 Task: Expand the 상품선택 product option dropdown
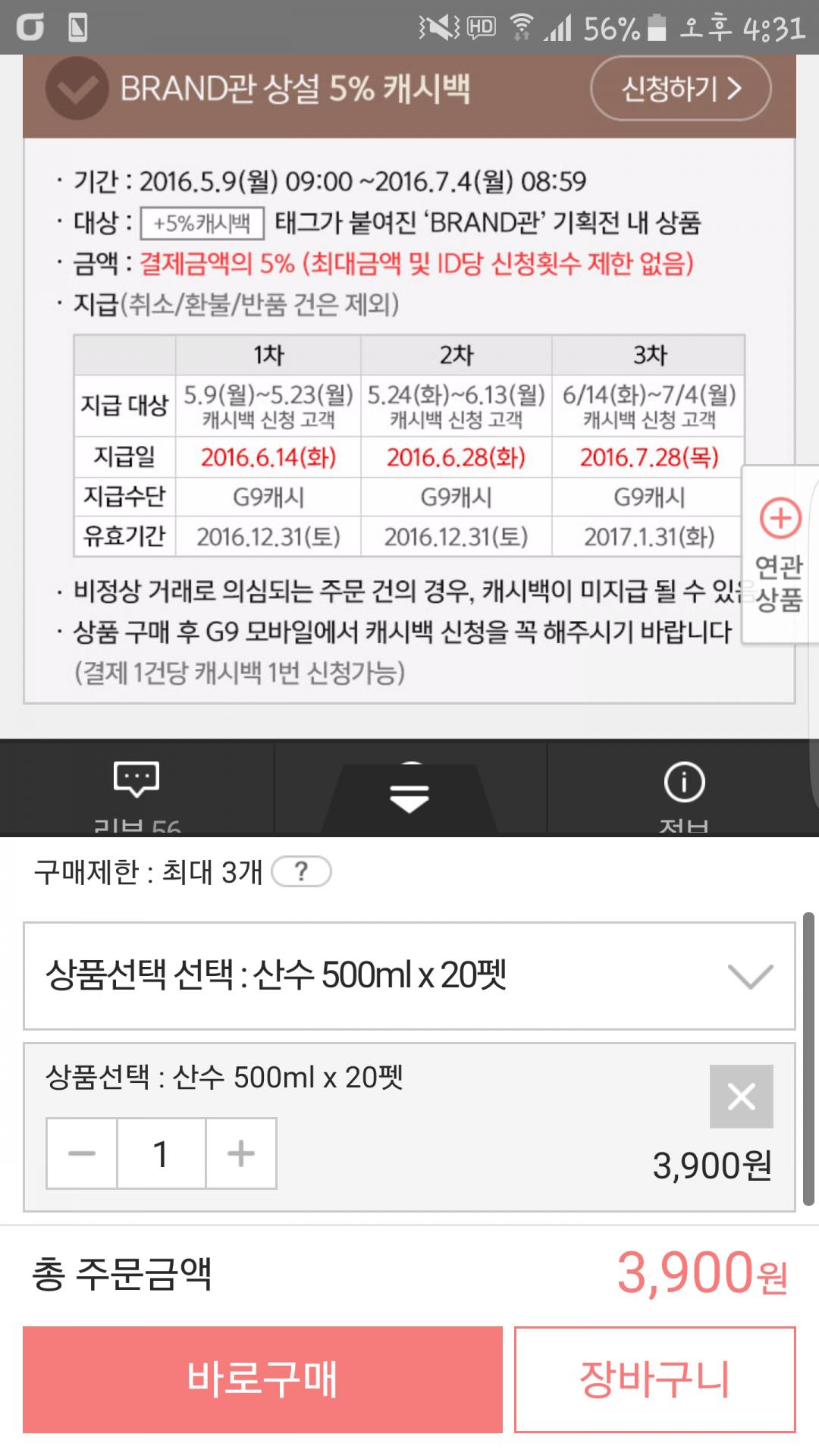409,975
